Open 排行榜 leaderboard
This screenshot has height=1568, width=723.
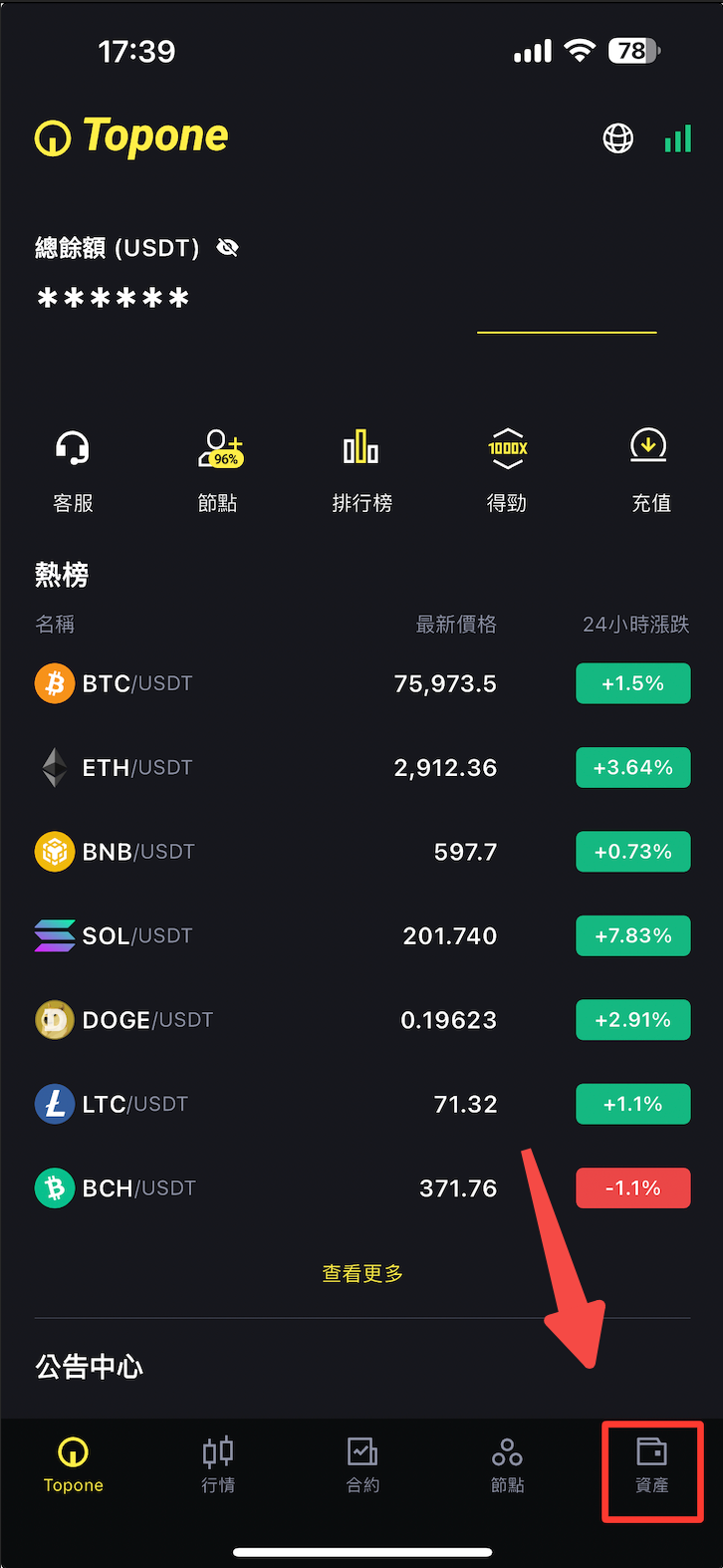[x=361, y=471]
